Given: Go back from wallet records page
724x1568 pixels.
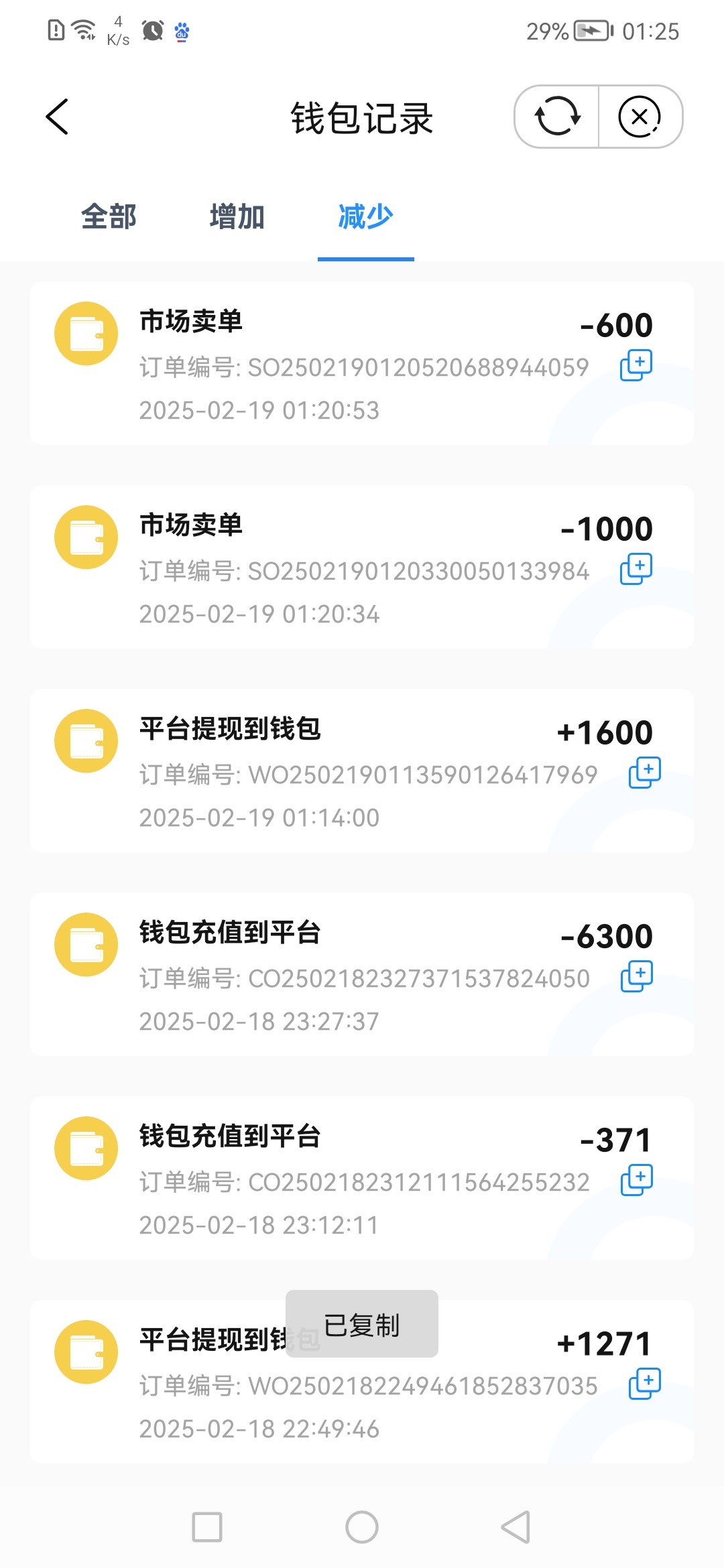Looking at the screenshot, I should pyautogui.click(x=58, y=117).
